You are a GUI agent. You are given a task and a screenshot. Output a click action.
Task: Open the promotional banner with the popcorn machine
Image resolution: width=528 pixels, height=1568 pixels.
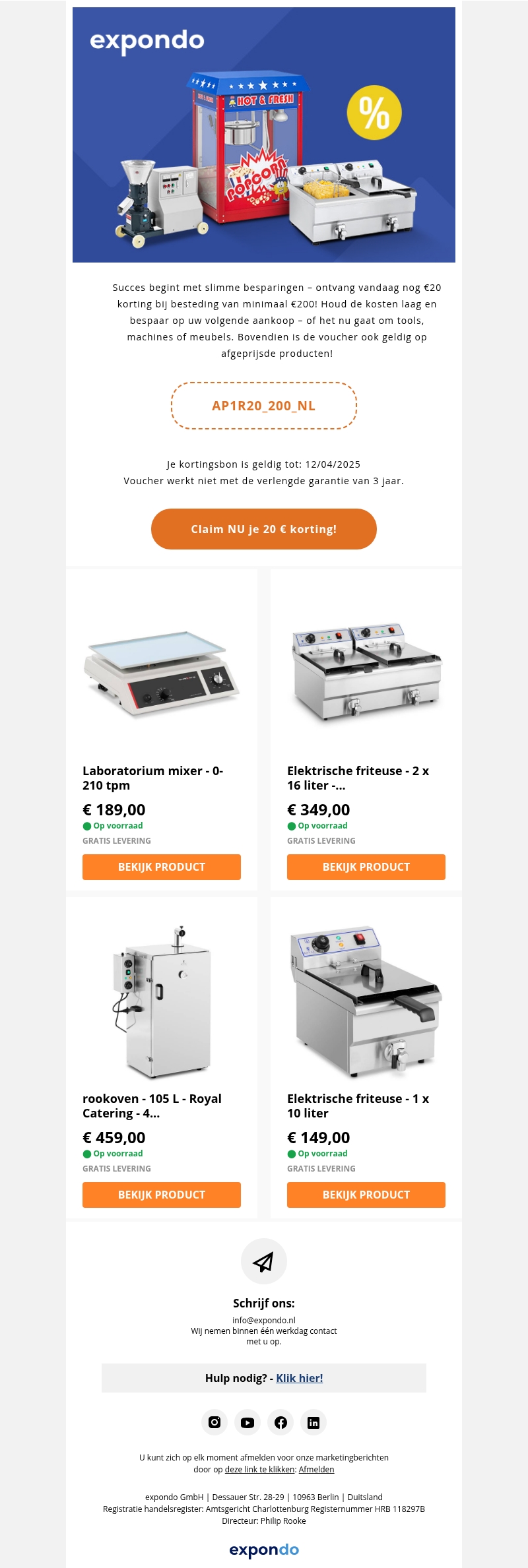264,135
